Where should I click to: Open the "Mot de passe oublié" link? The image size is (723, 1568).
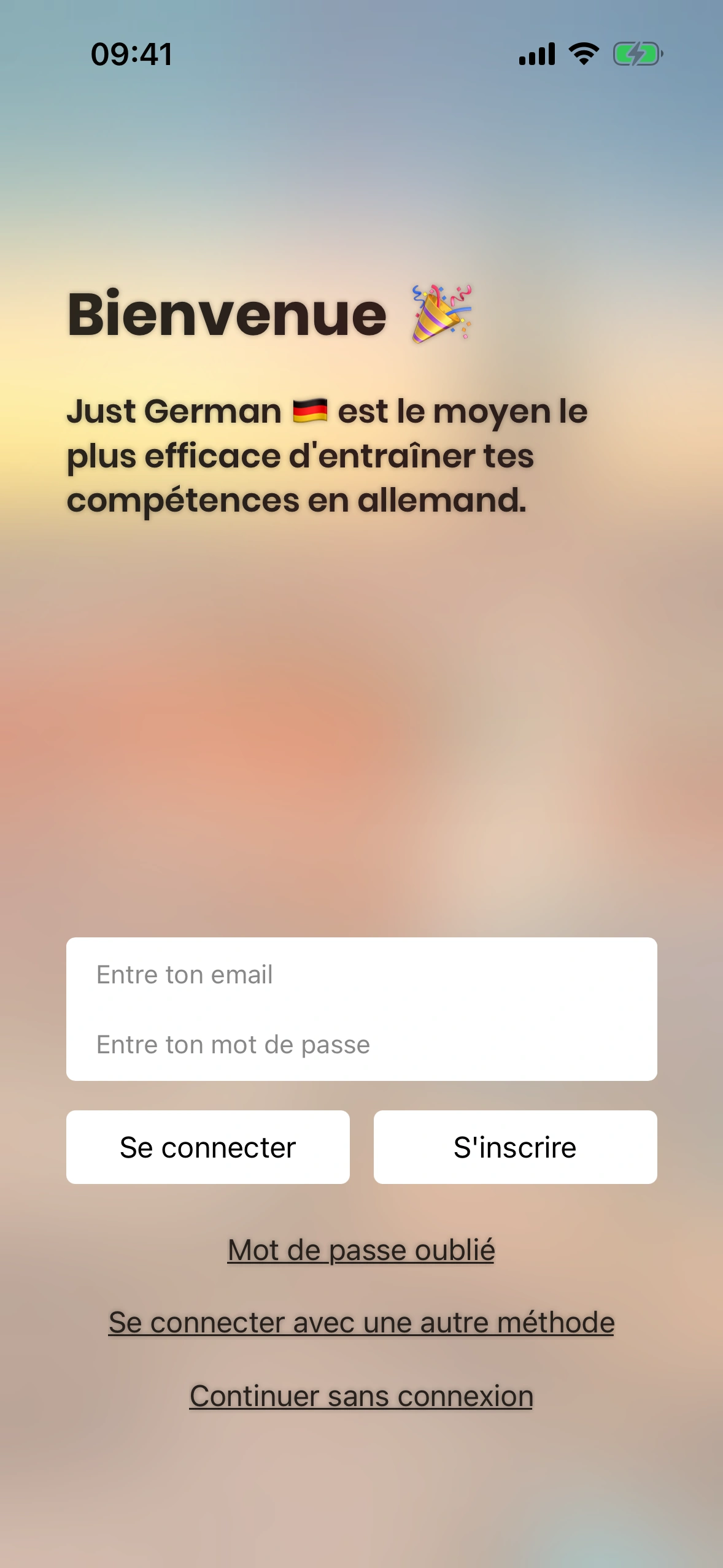[x=361, y=1250]
